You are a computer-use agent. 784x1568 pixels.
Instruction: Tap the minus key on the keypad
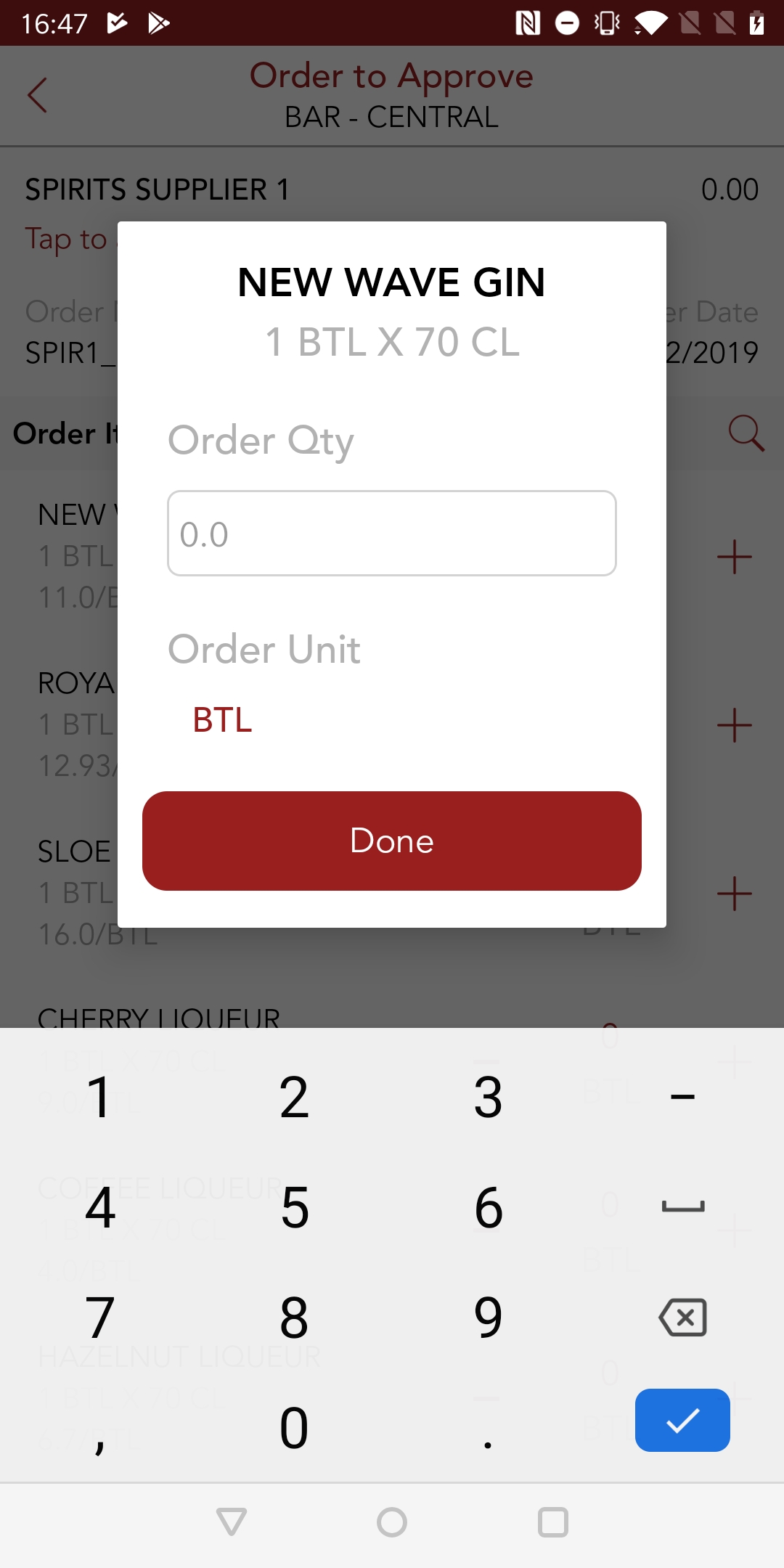point(682,1098)
